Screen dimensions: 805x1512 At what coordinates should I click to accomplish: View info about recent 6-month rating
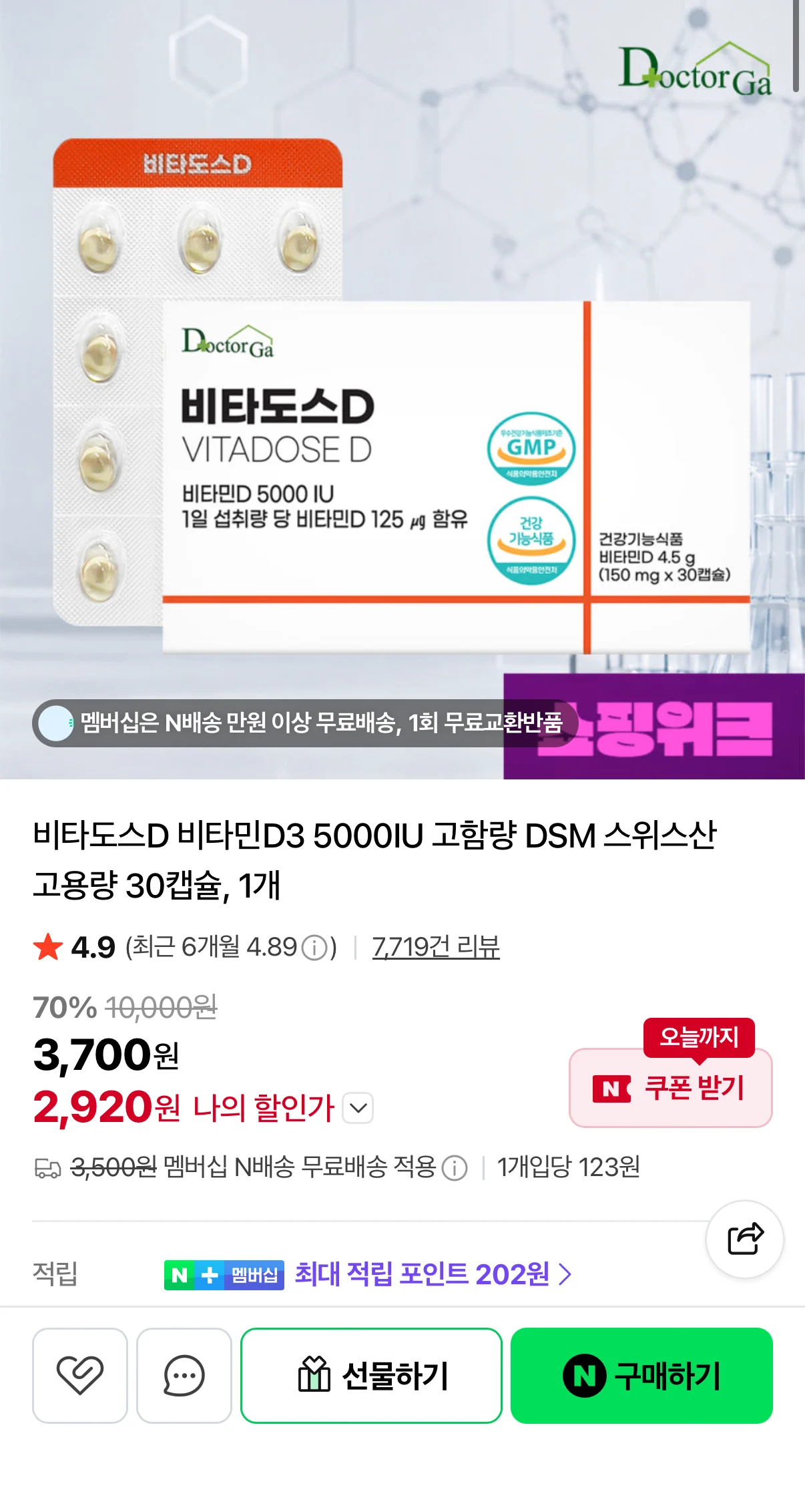(314, 947)
